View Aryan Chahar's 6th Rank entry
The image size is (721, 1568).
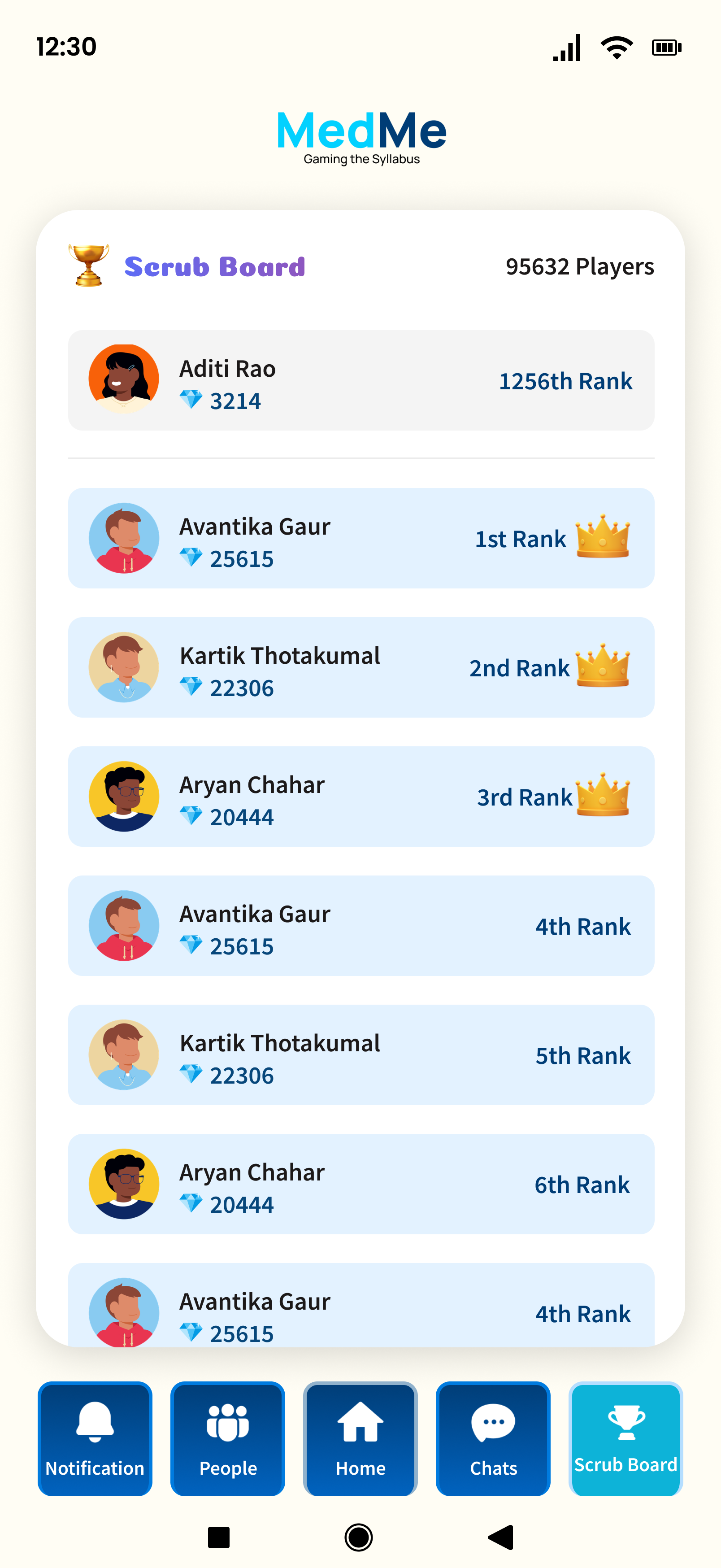pos(361,1184)
